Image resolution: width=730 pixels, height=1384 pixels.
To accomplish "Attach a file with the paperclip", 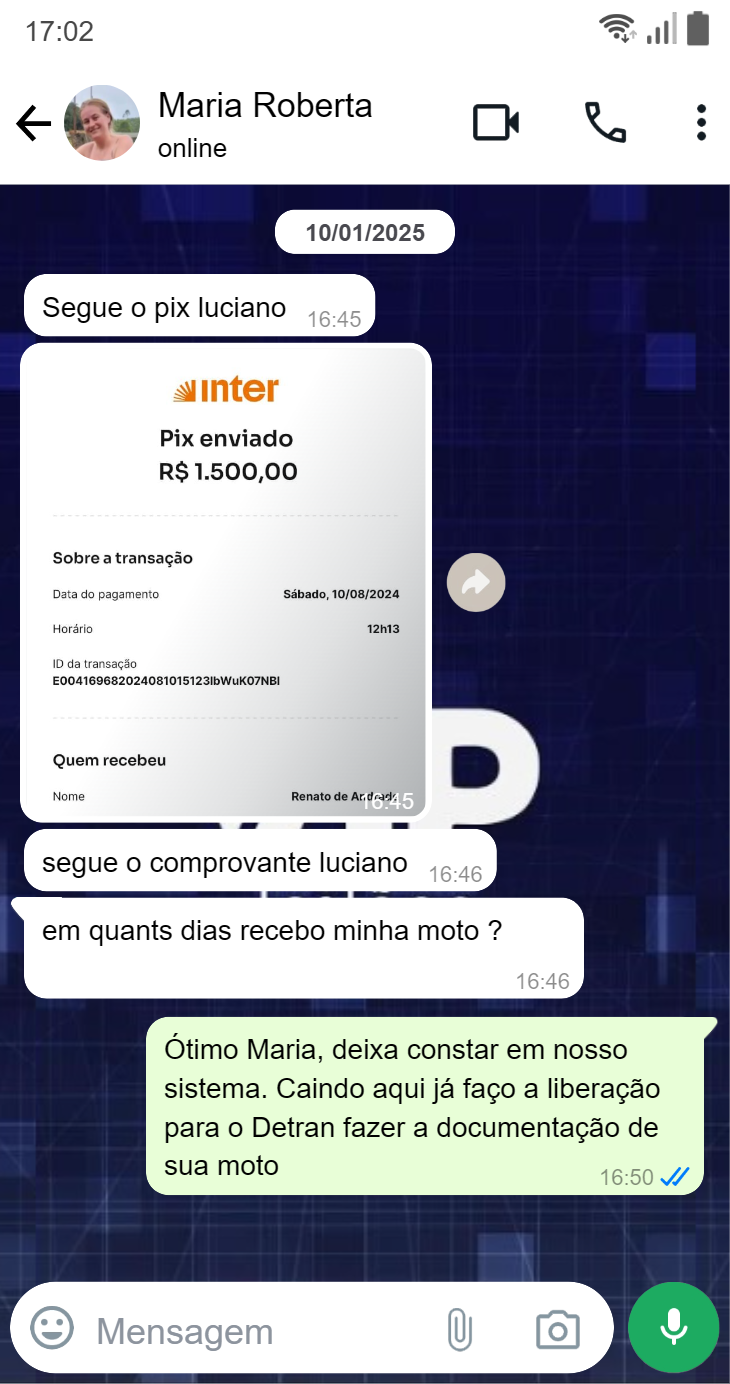I will [459, 1330].
